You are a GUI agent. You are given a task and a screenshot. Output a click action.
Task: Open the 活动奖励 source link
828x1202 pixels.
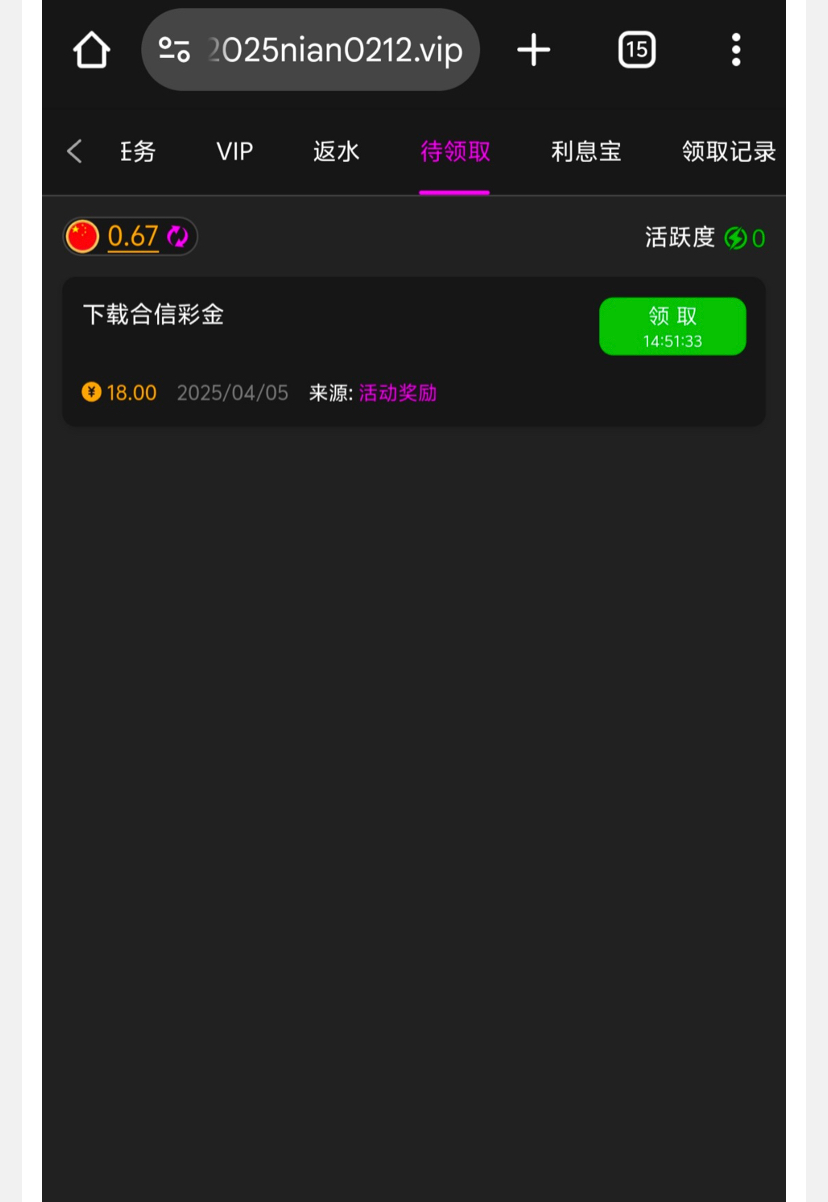[x=398, y=393]
